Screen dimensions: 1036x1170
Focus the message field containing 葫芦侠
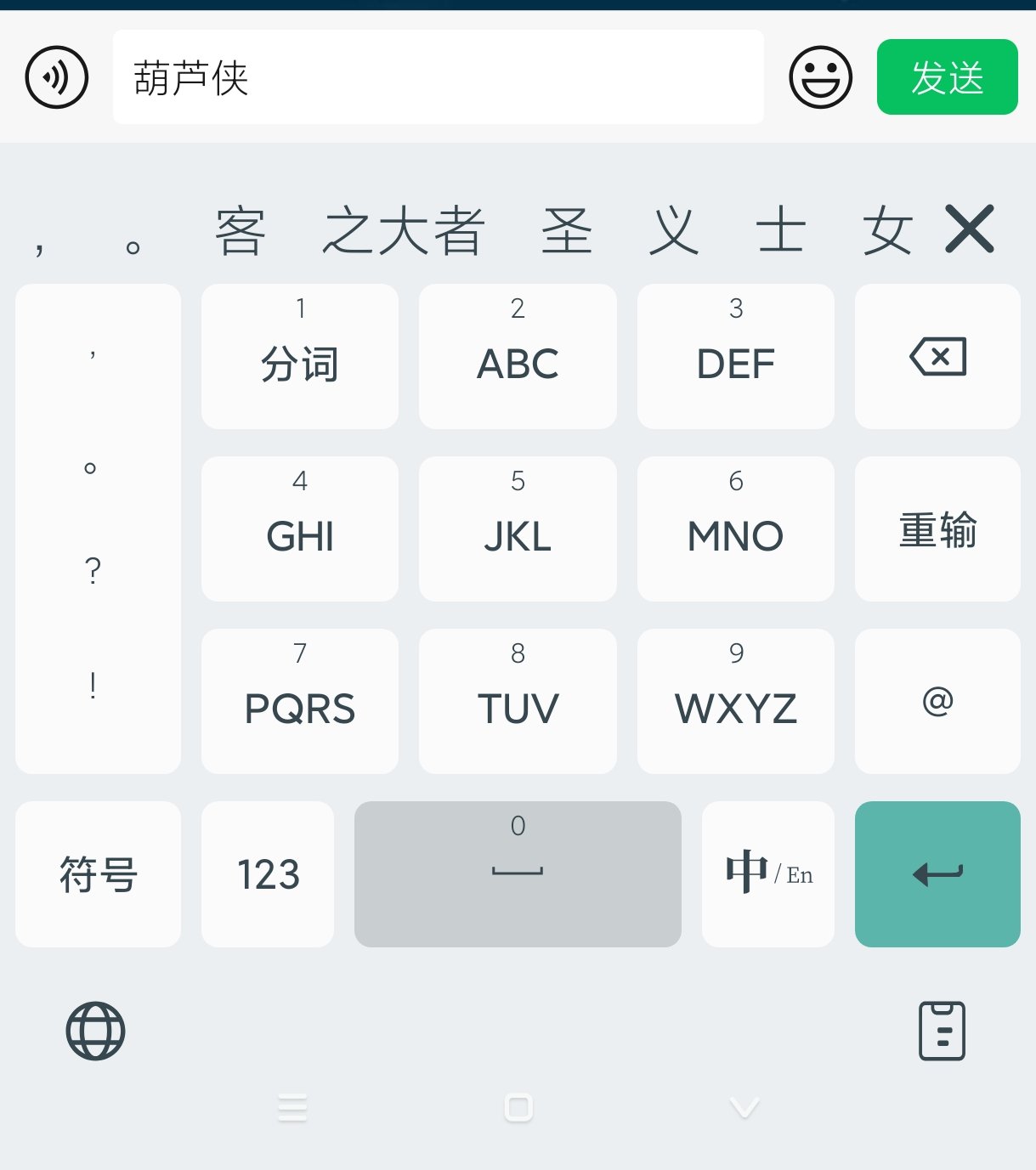point(438,77)
